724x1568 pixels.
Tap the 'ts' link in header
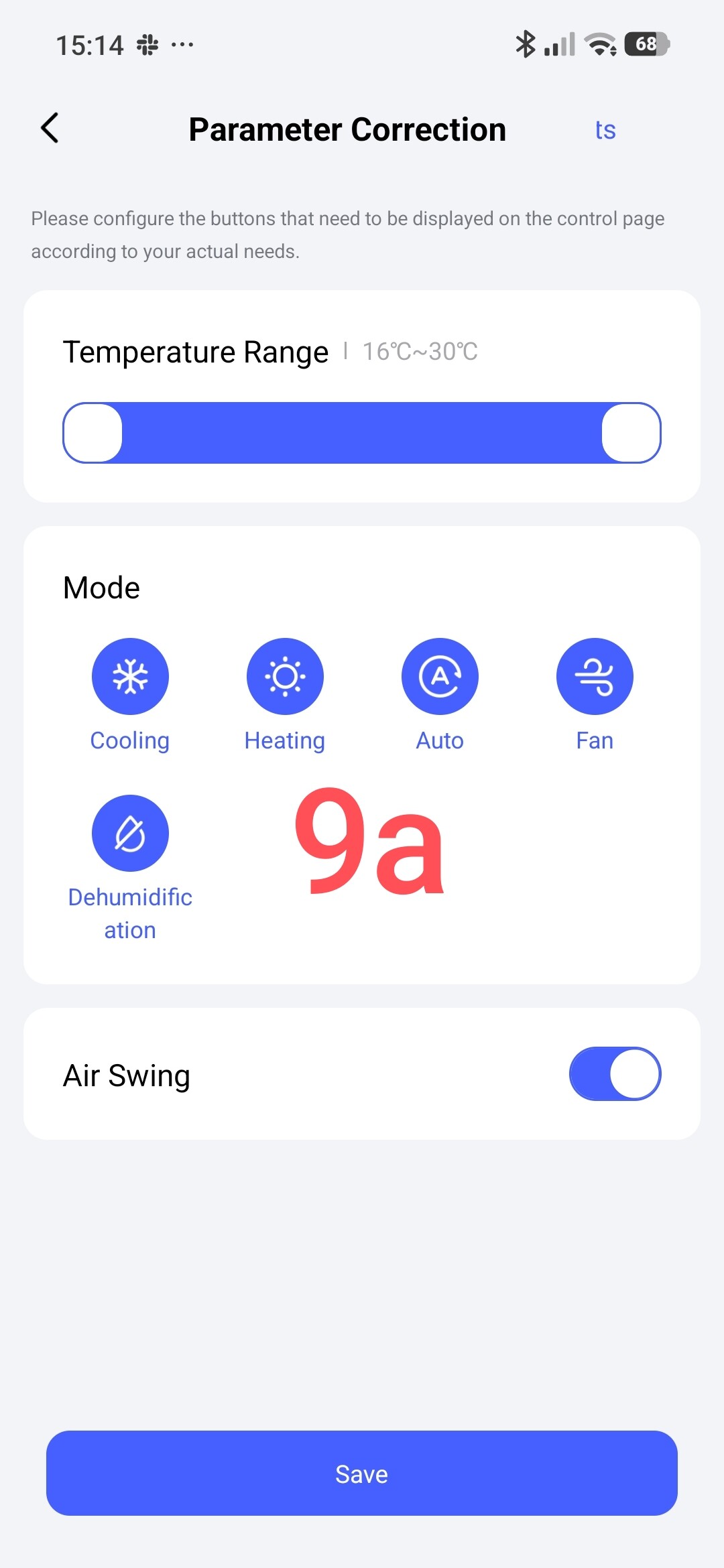(605, 130)
